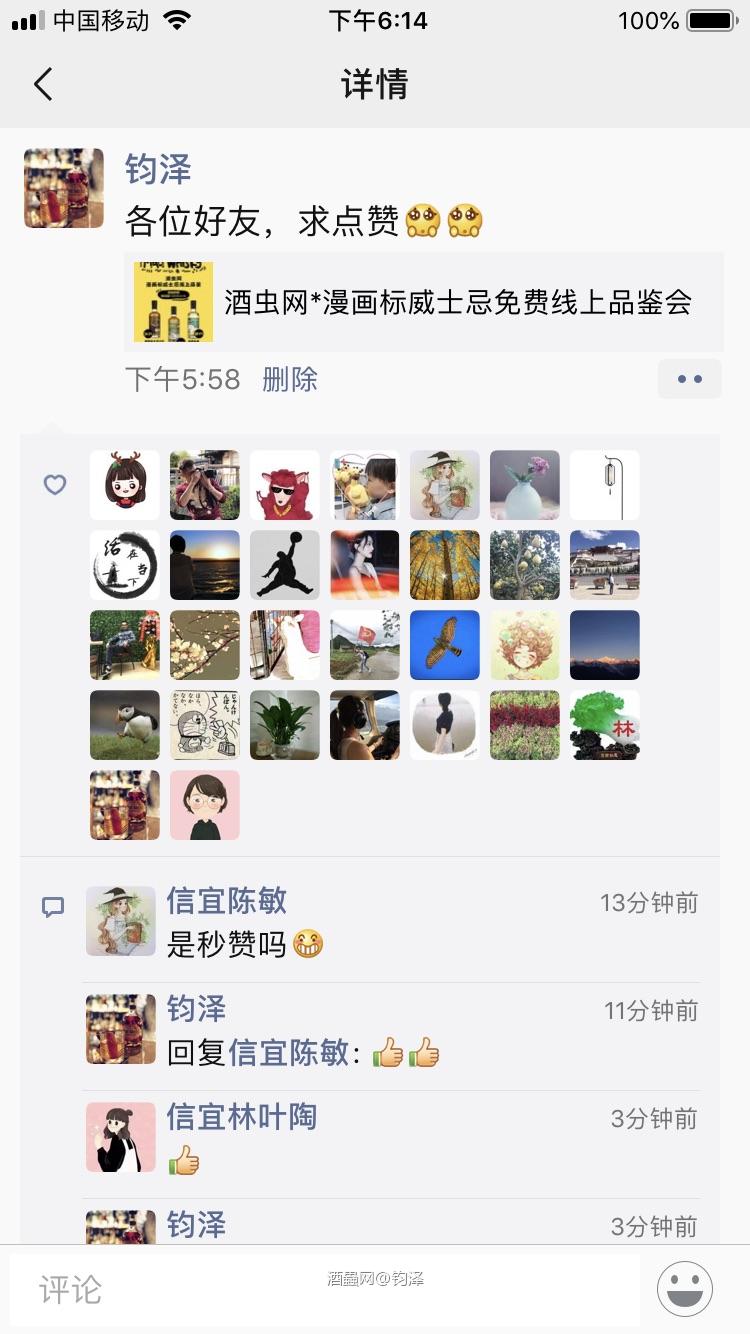Image resolution: width=750 pixels, height=1334 pixels.
Task: Tap the two-dot more options icon near 删除
Action: [x=689, y=379]
